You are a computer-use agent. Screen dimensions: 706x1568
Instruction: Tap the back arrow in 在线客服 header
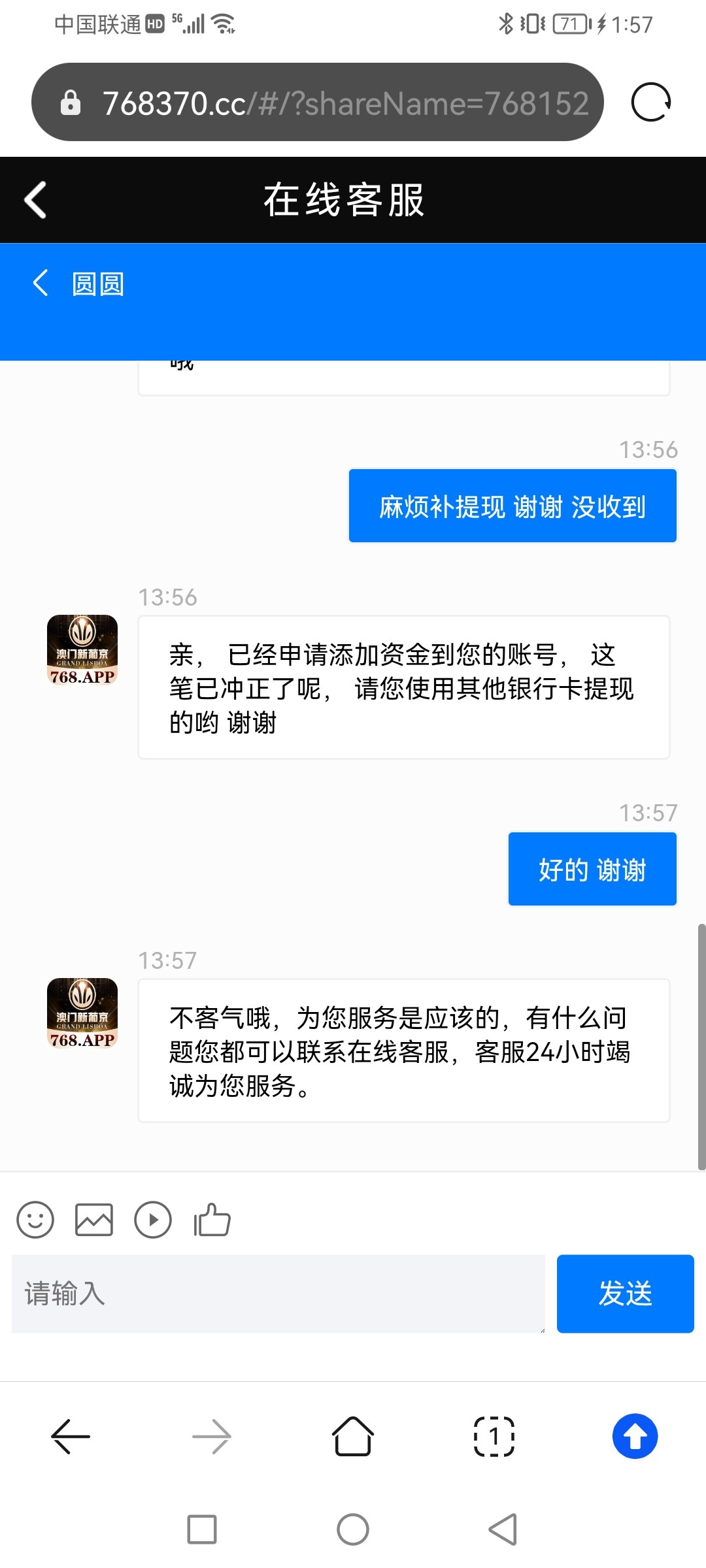coord(36,200)
